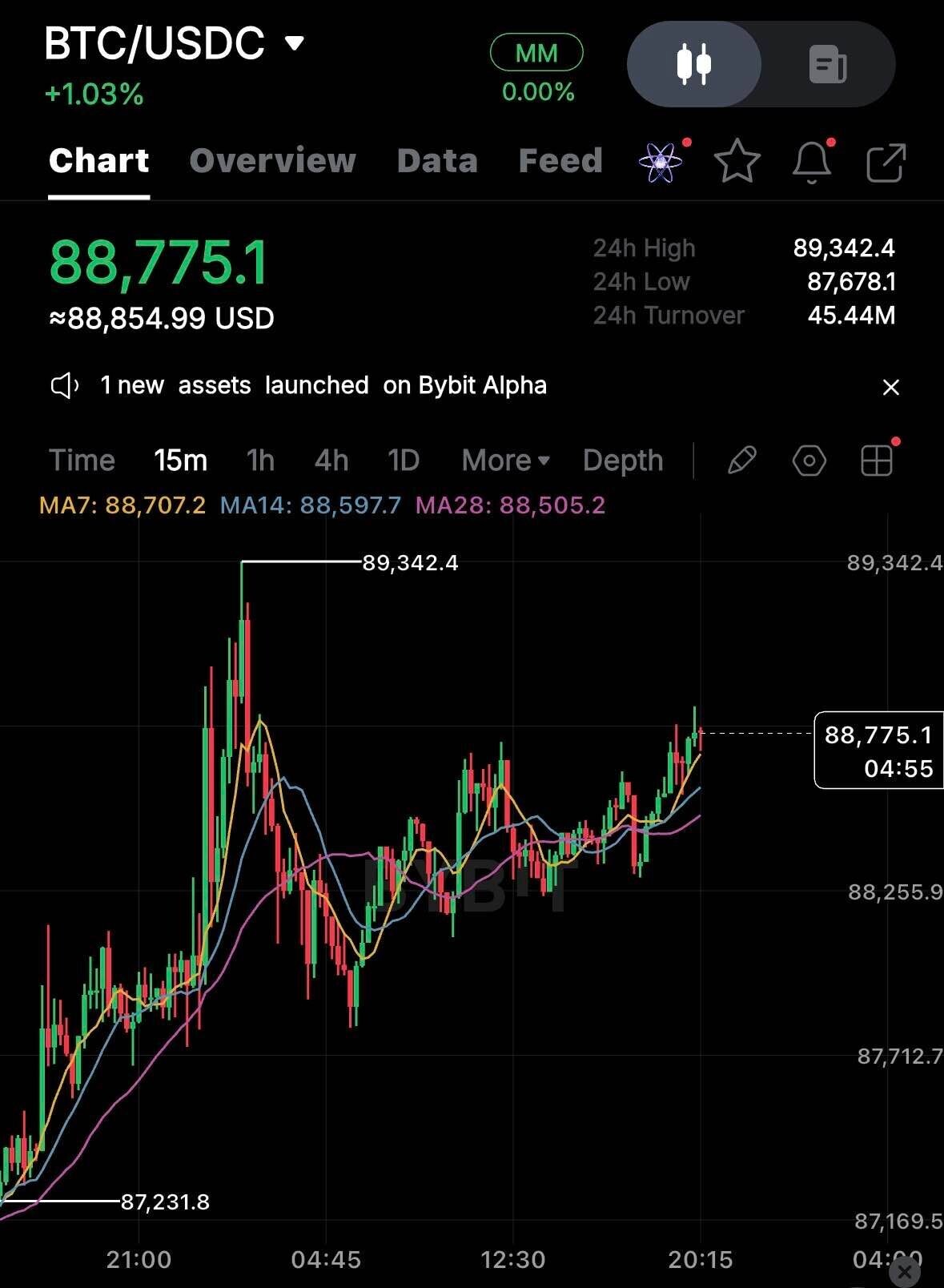Switch to the order form view
944x1288 pixels.
pyautogui.click(x=828, y=64)
